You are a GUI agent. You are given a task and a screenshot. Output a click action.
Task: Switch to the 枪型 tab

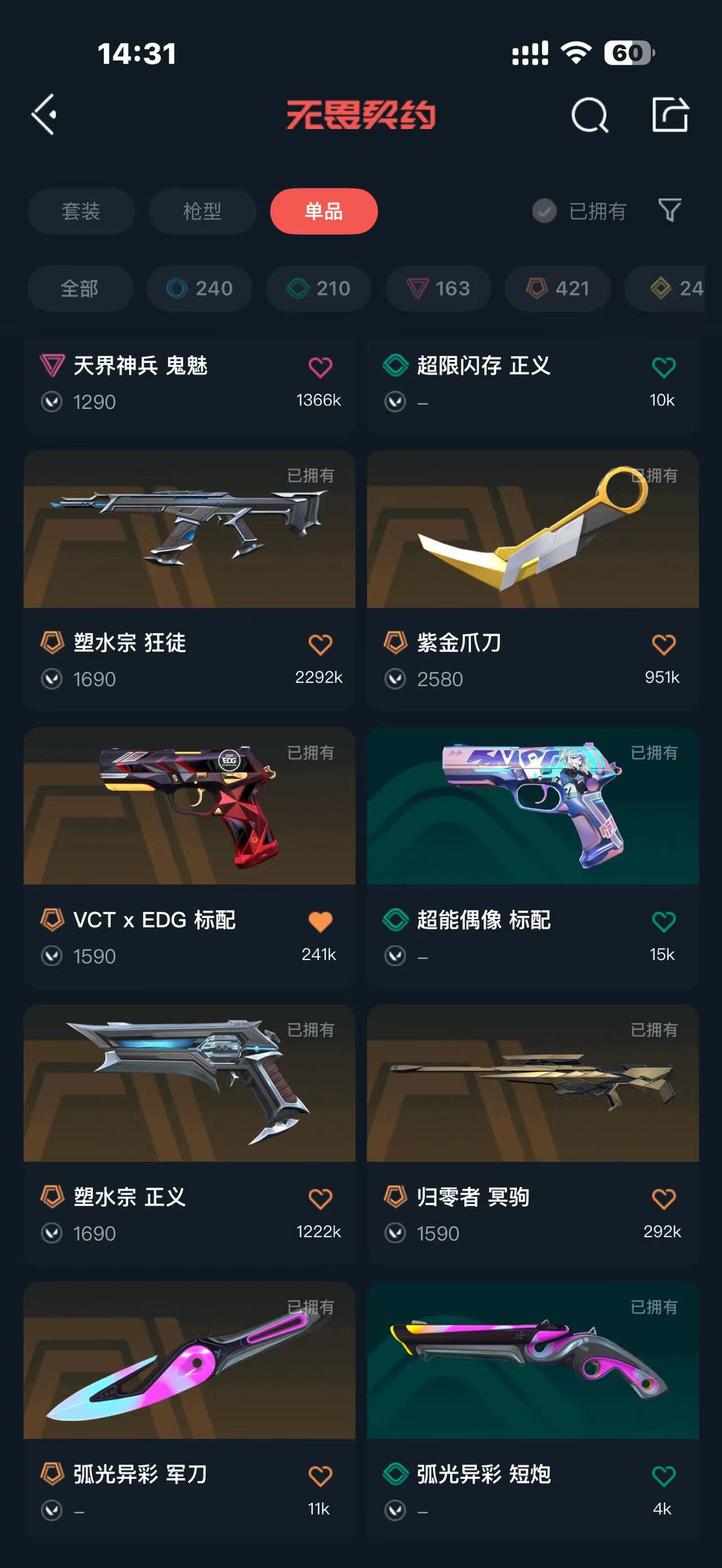tap(202, 211)
